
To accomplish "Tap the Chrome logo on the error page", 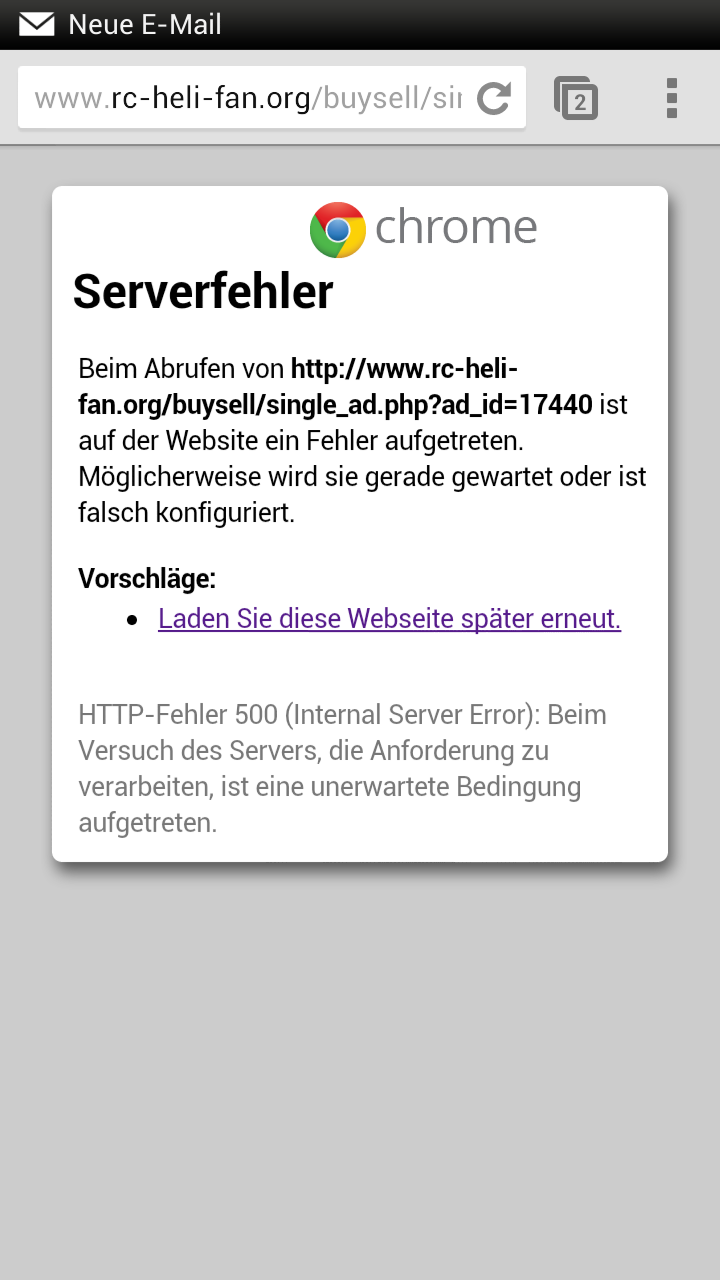I will coord(337,227).
